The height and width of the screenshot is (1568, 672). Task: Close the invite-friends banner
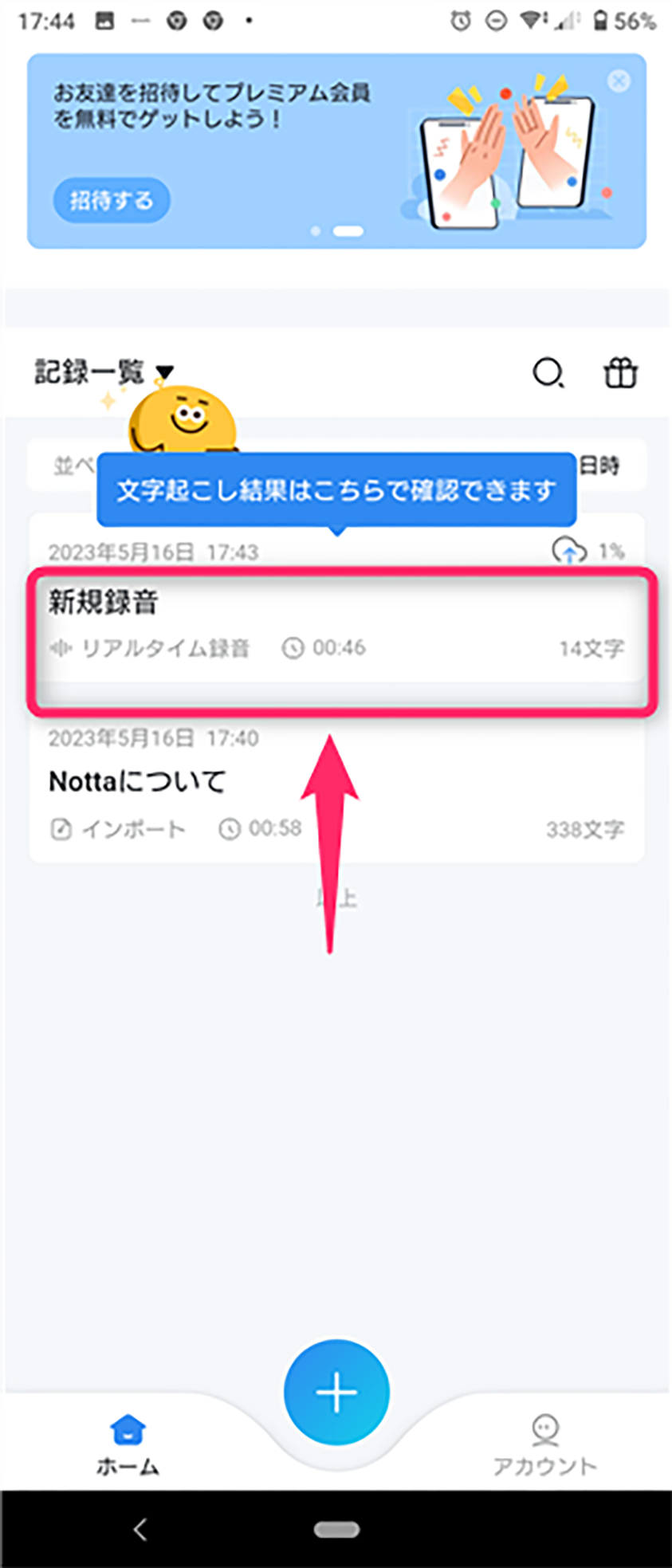(x=619, y=81)
